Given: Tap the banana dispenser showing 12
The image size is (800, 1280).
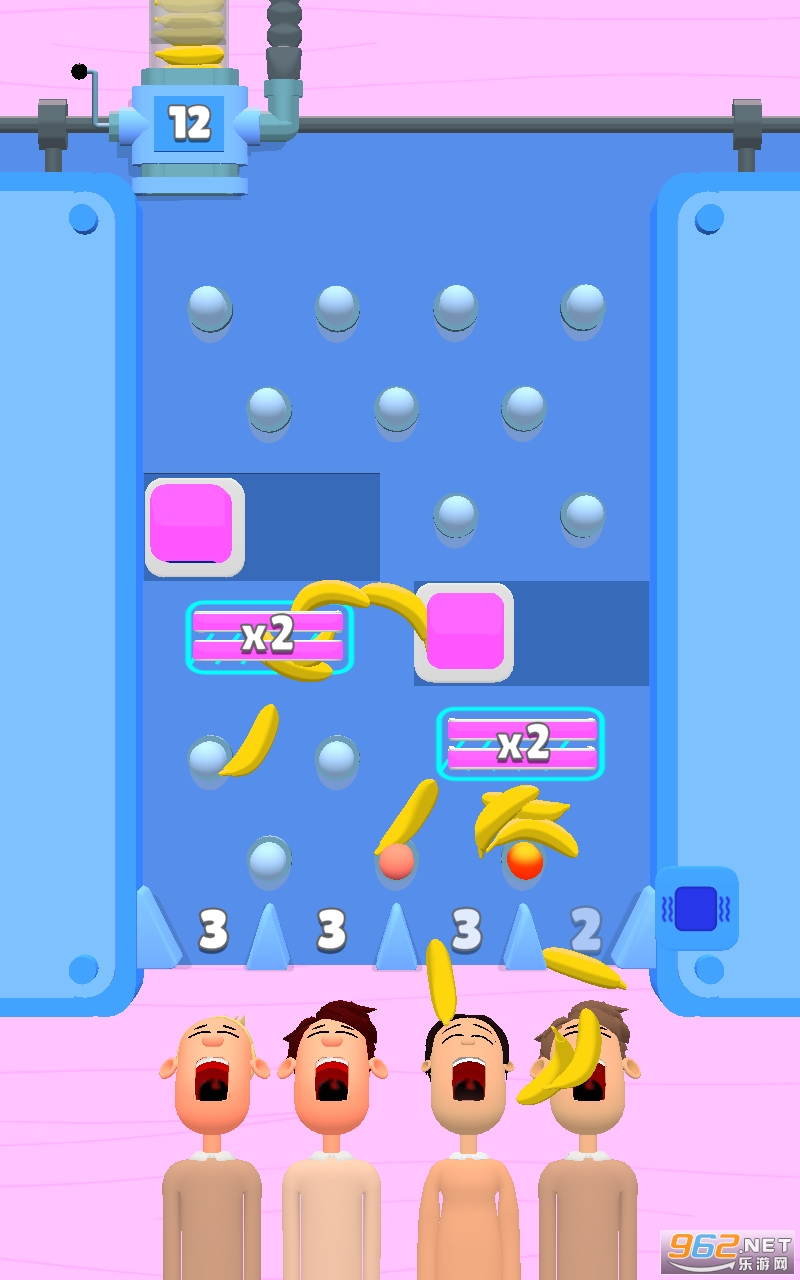Looking at the screenshot, I should pyautogui.click(x=189, y=124).
